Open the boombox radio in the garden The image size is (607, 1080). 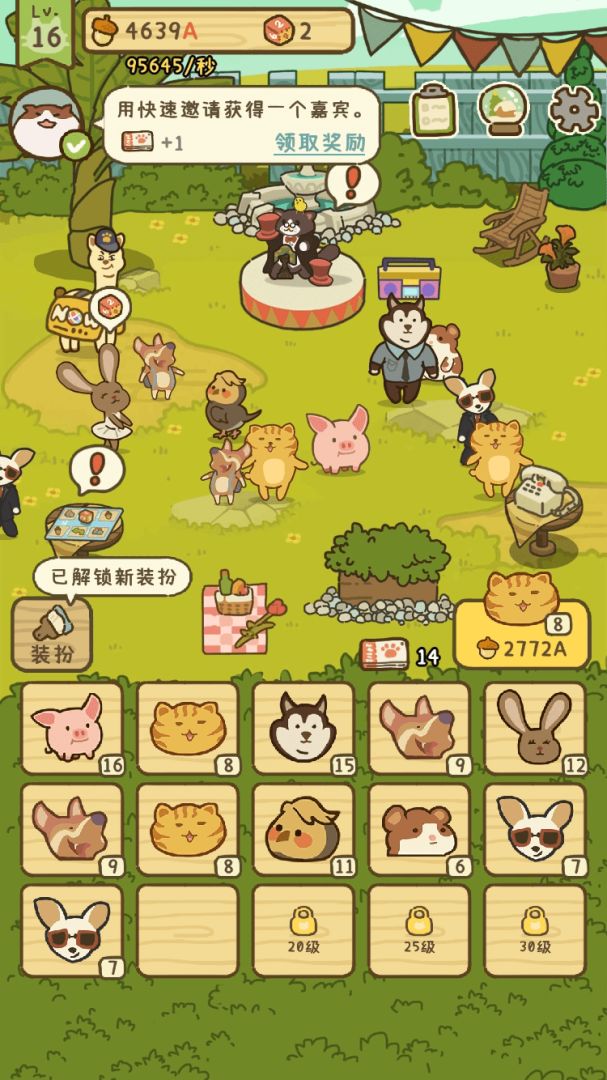[x=408, y=279]
